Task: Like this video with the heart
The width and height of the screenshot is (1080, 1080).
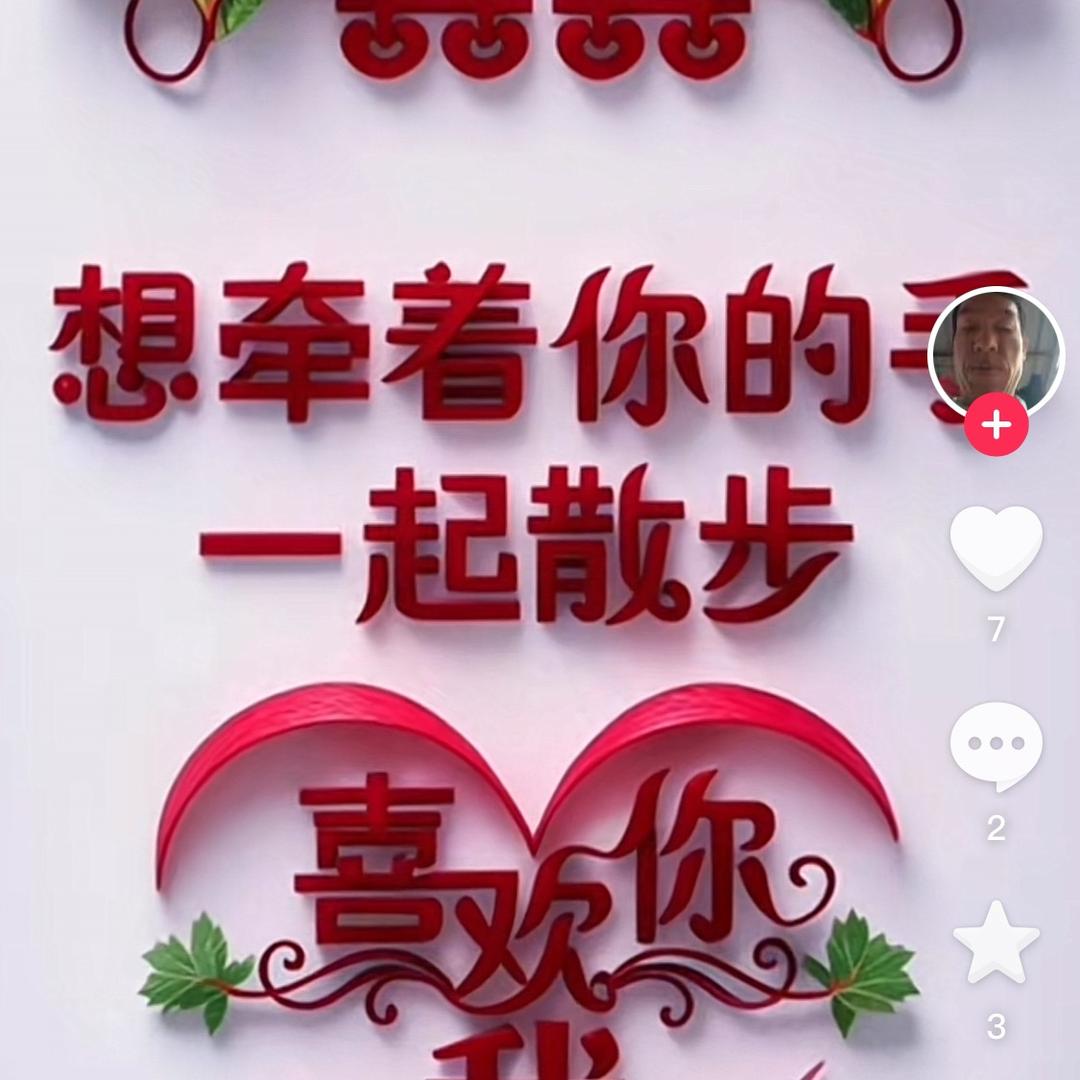Action: coord(995,547)
